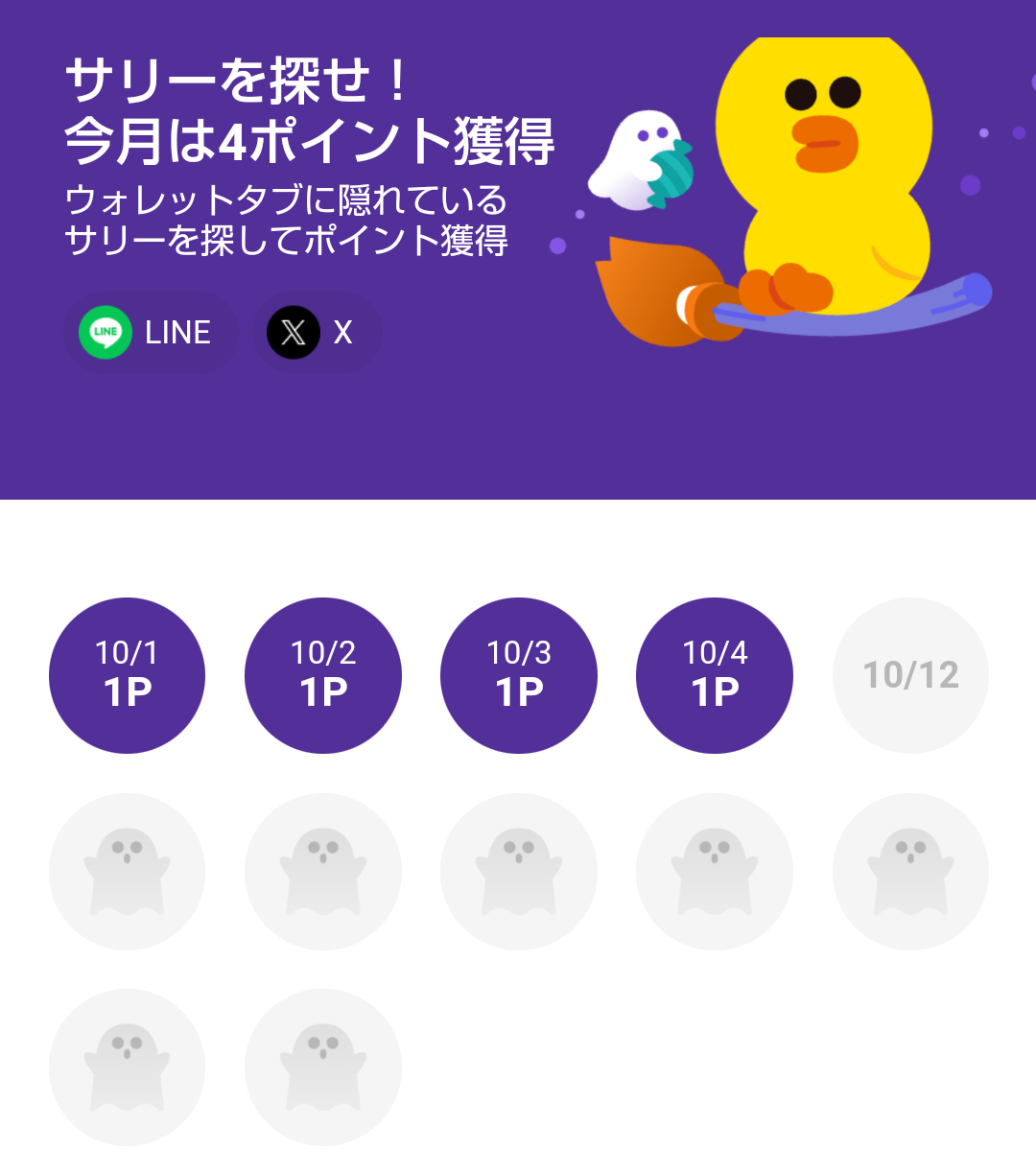Click the 10/4 1P stamp
This screenshot has height=1171, width=1036.
[x=714, y=674]
